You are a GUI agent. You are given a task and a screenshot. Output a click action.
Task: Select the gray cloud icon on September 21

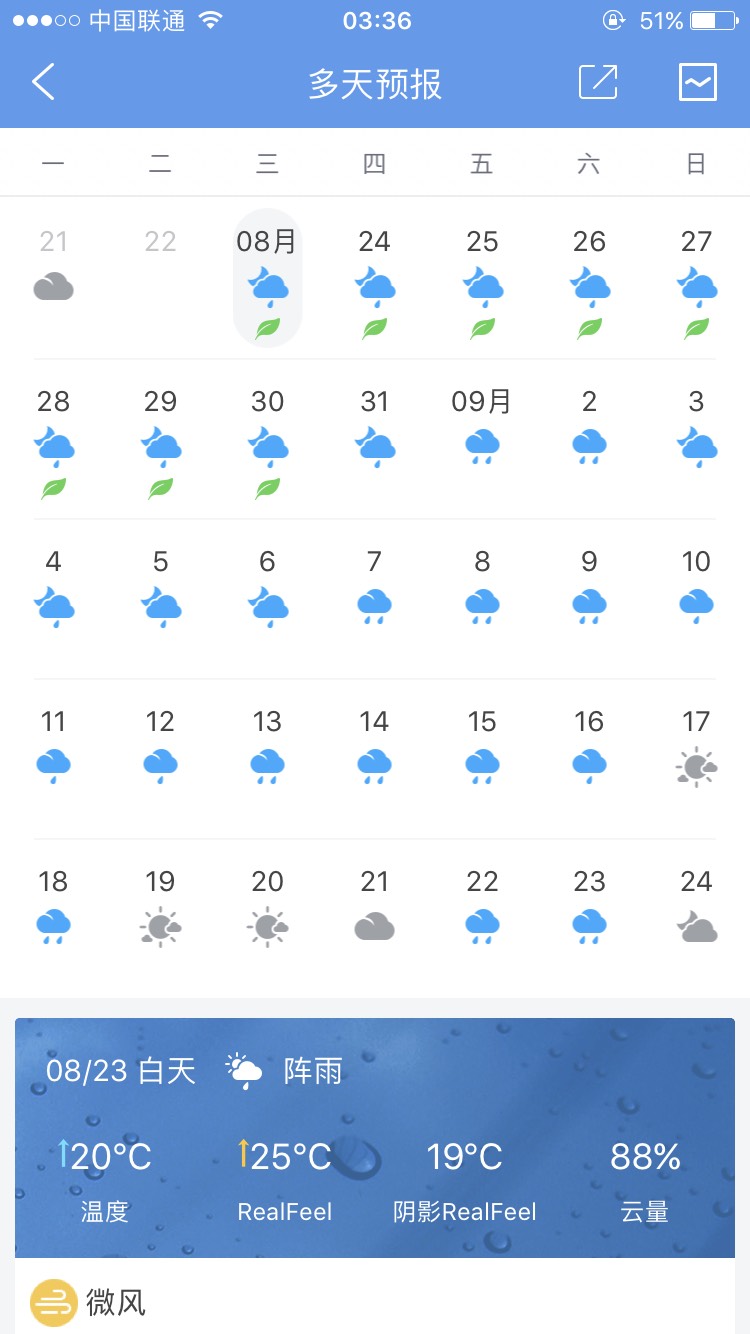click(x=374, y=925)
